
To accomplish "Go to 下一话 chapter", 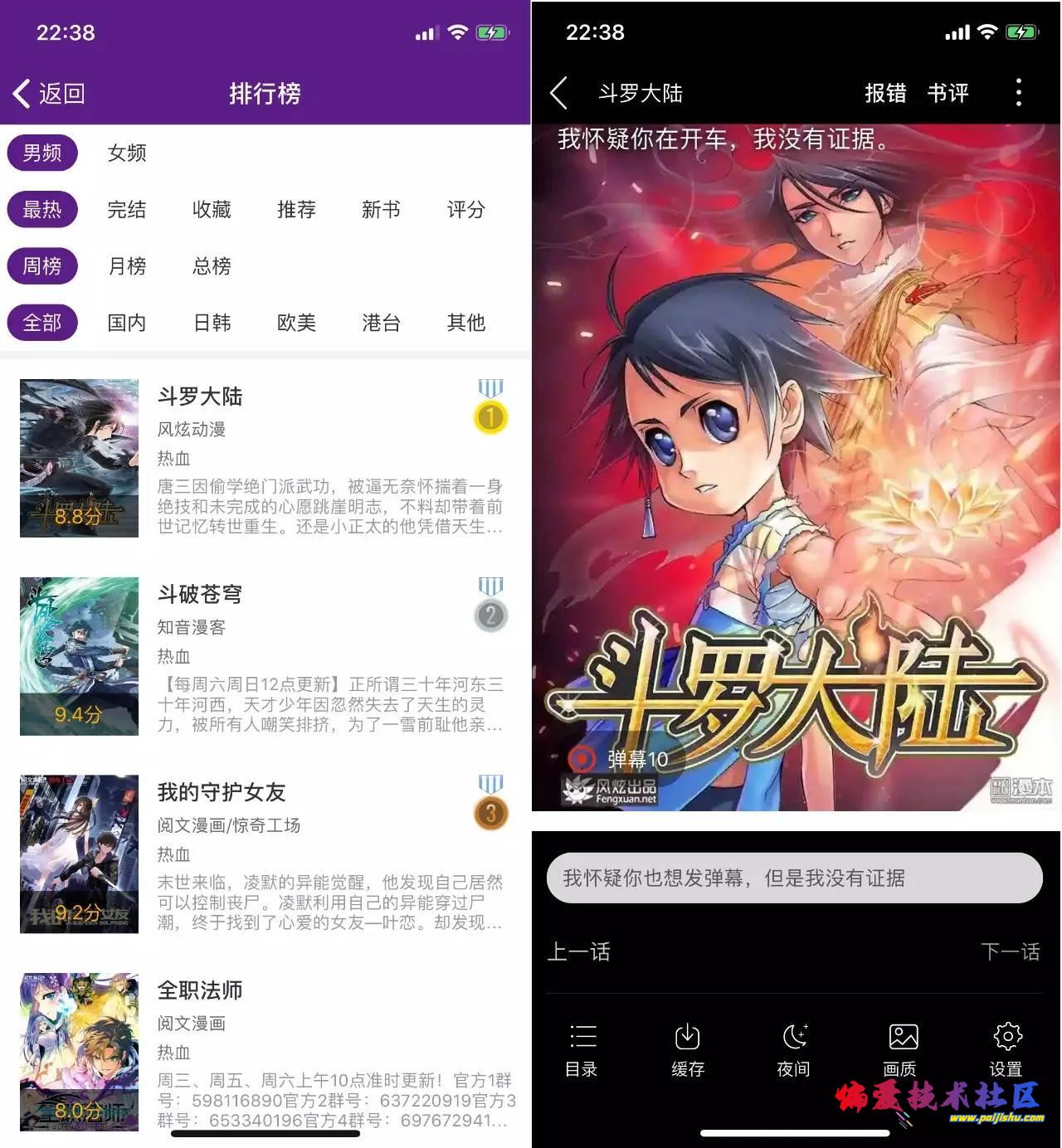I will point(1010,951).
